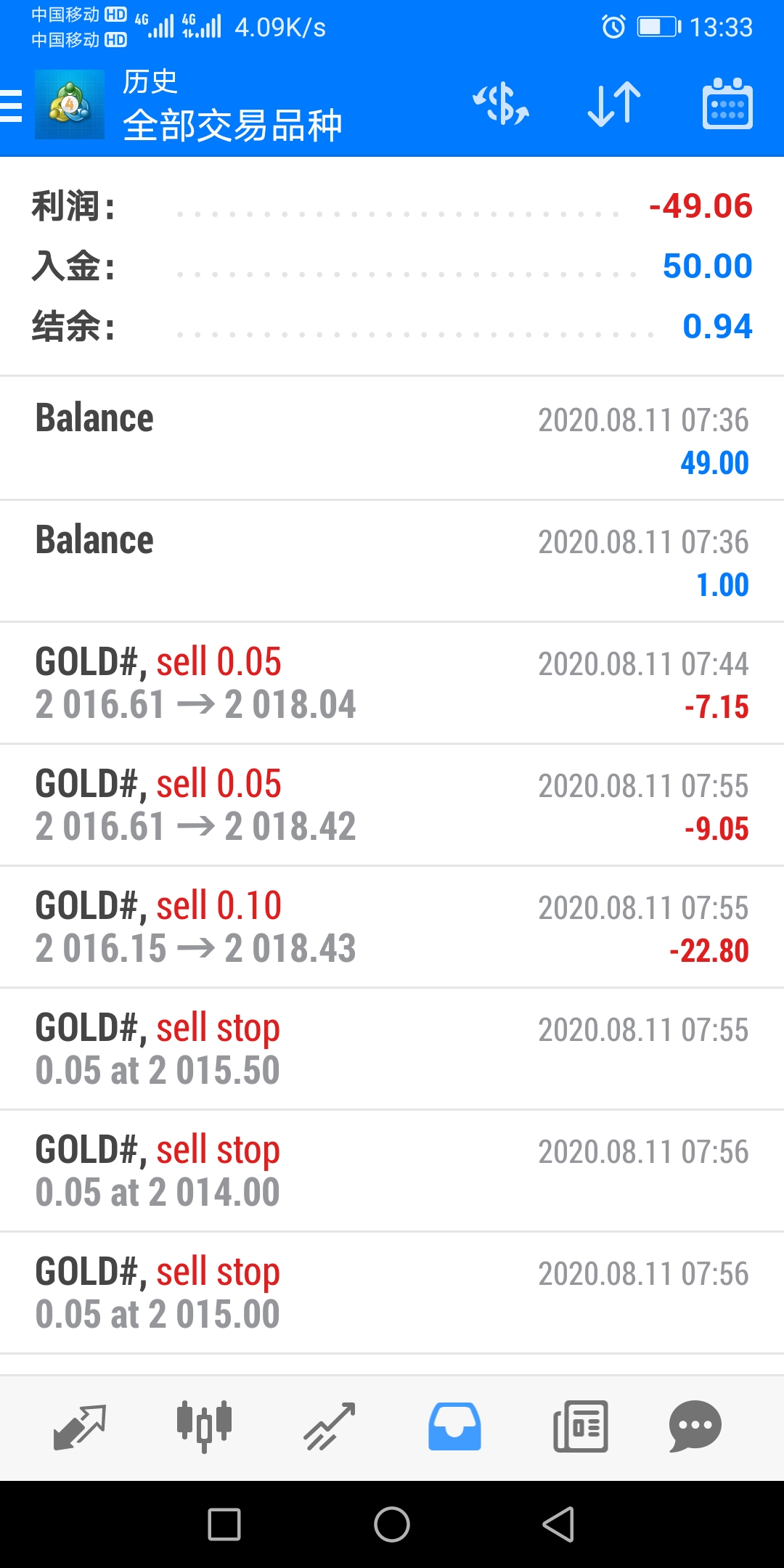Switch to the quotes tab with arrows

tap(80, 1426)
